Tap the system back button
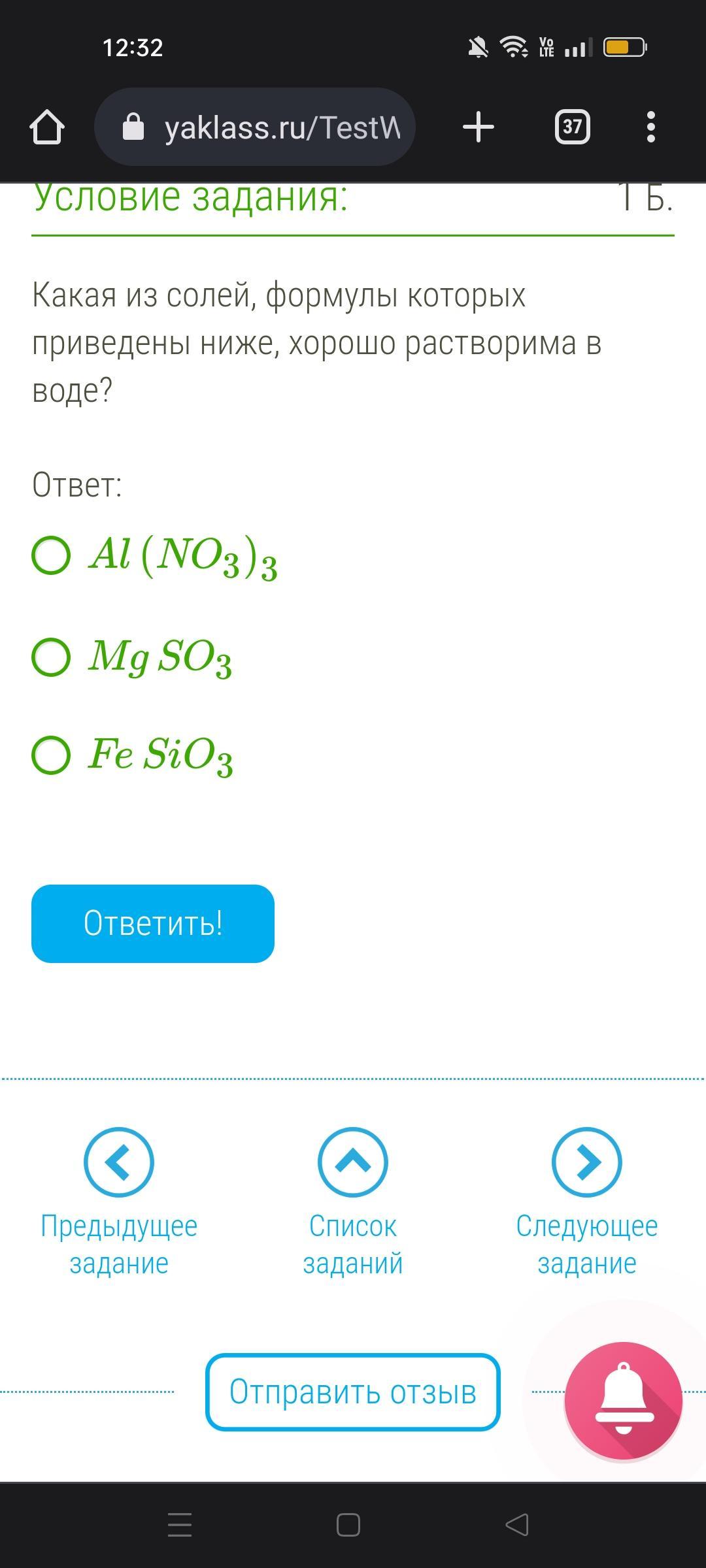Screen dimensions: 706x1568 [517, 1525]
